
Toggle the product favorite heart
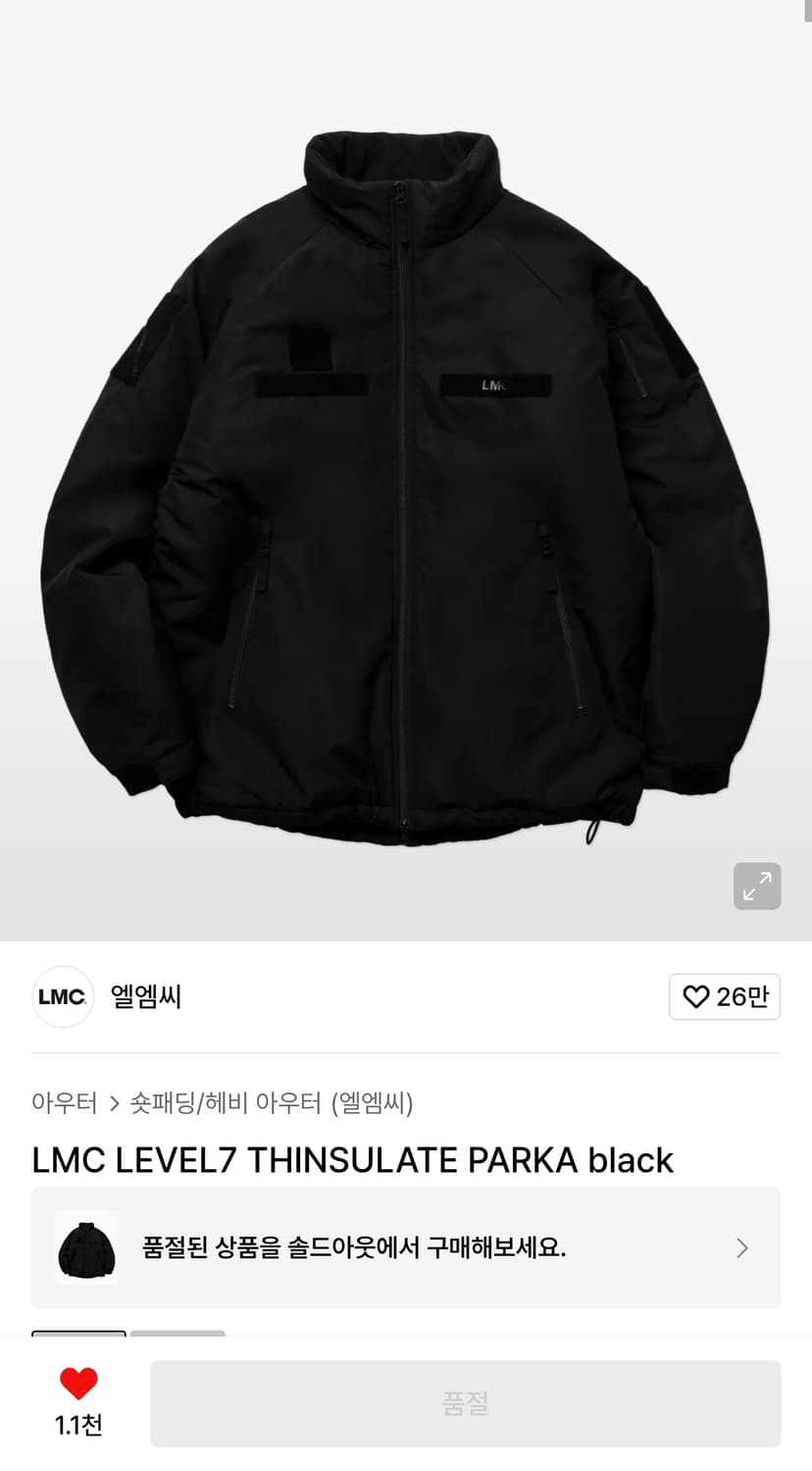pyautogui.click(x=77, y=1385)
